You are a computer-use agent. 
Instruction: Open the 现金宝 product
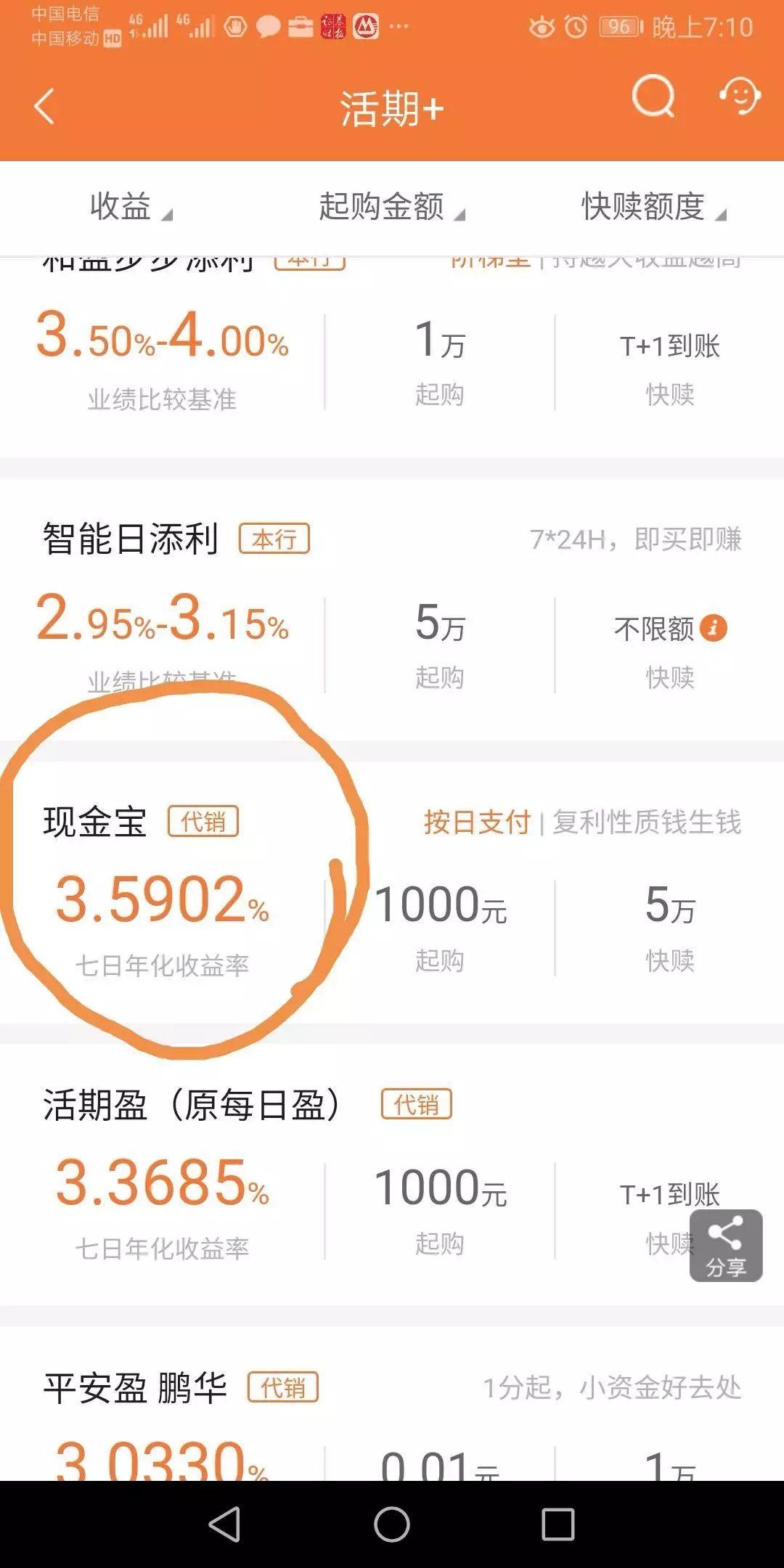(95, 822)
